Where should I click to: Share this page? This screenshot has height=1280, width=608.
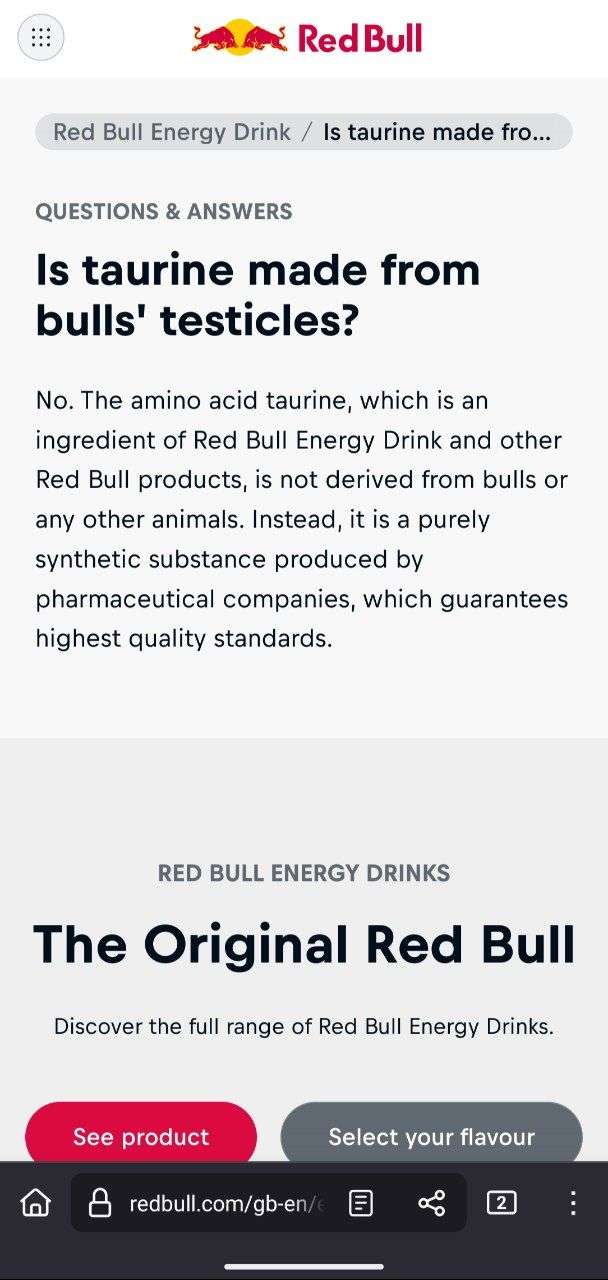431,1203
